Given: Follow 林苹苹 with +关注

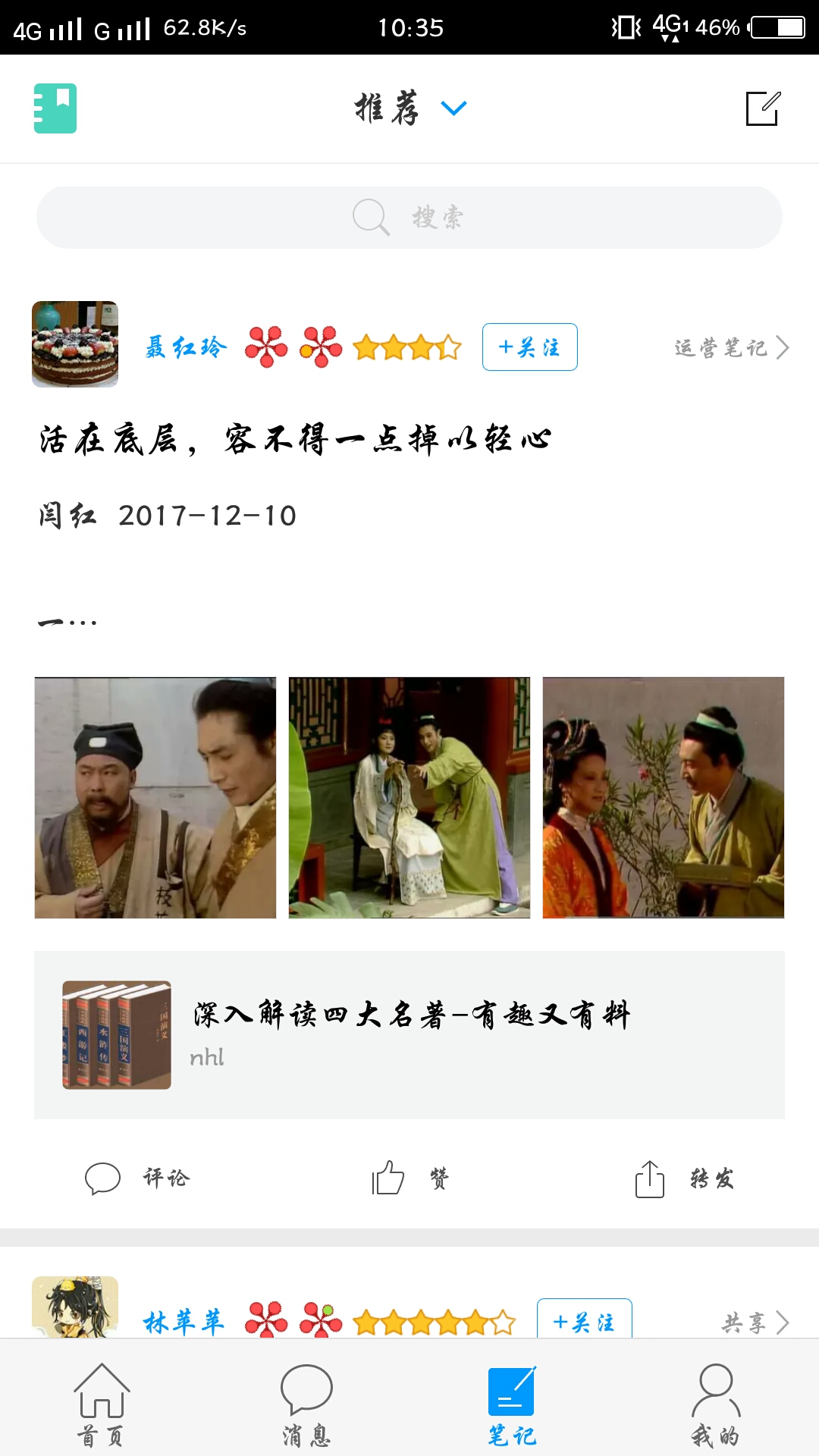Looking at the screenshot, I should coord(584,1321).
